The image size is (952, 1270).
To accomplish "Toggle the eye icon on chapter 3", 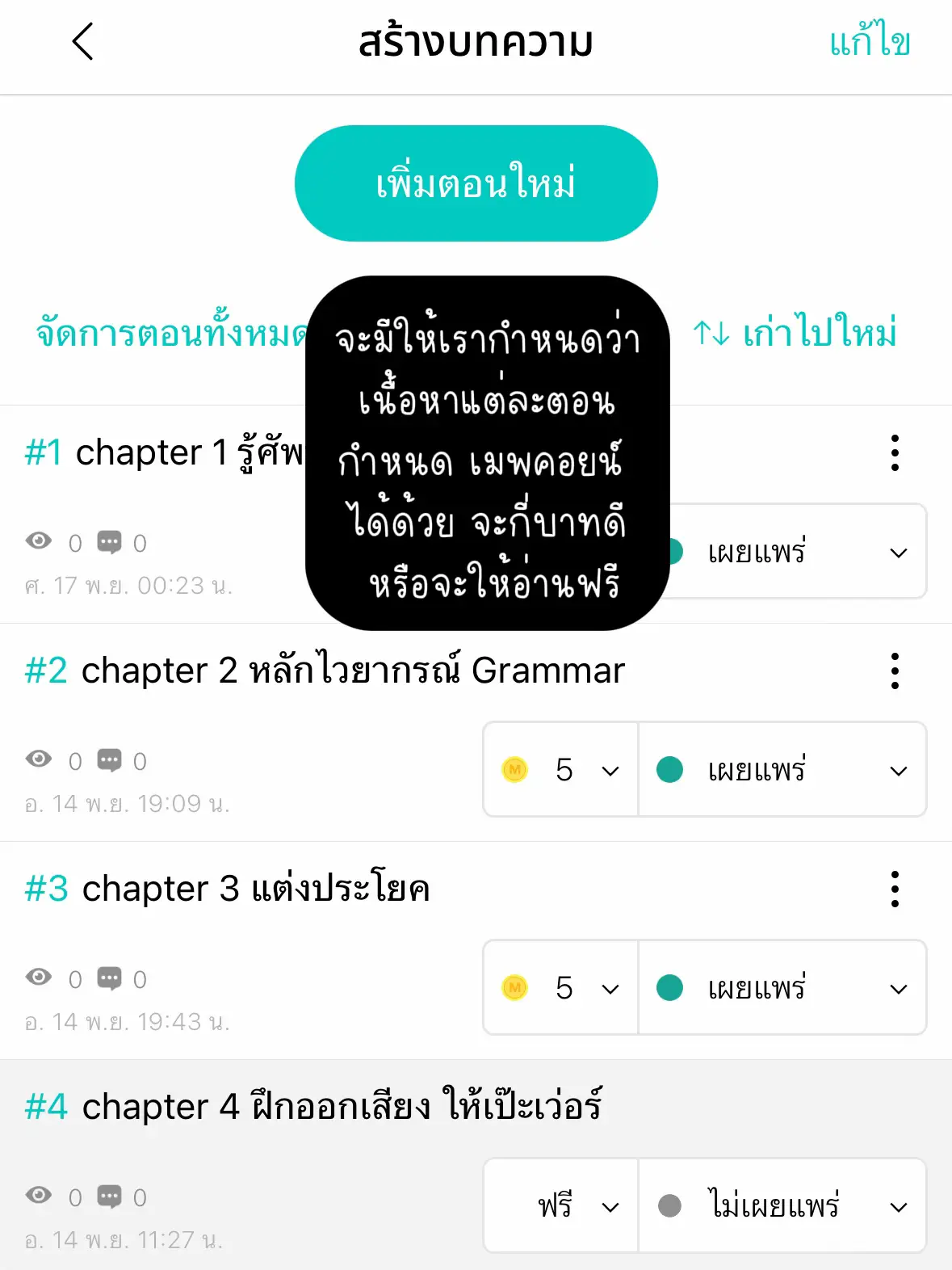I will click(x=38, y=978).
